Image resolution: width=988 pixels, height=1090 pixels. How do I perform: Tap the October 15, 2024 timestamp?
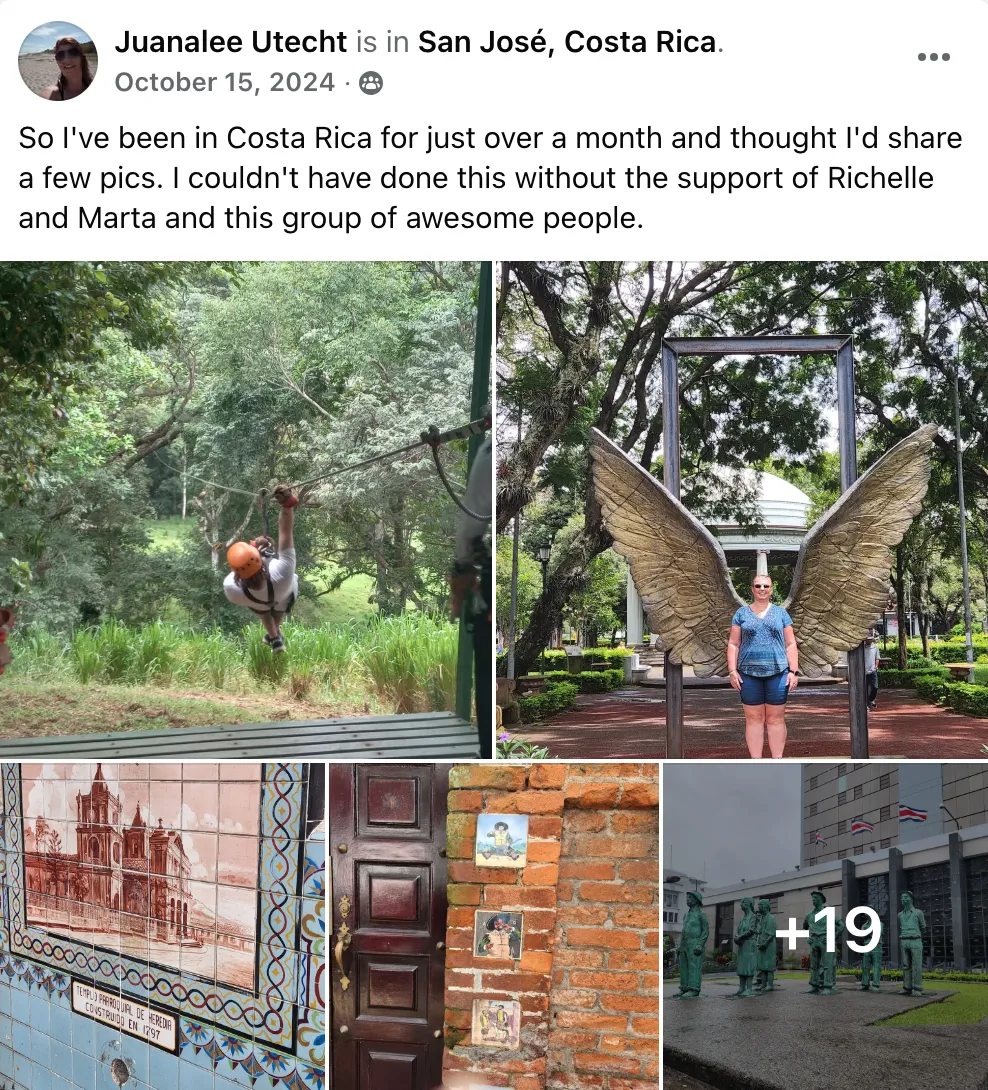[x=225, y=83]
